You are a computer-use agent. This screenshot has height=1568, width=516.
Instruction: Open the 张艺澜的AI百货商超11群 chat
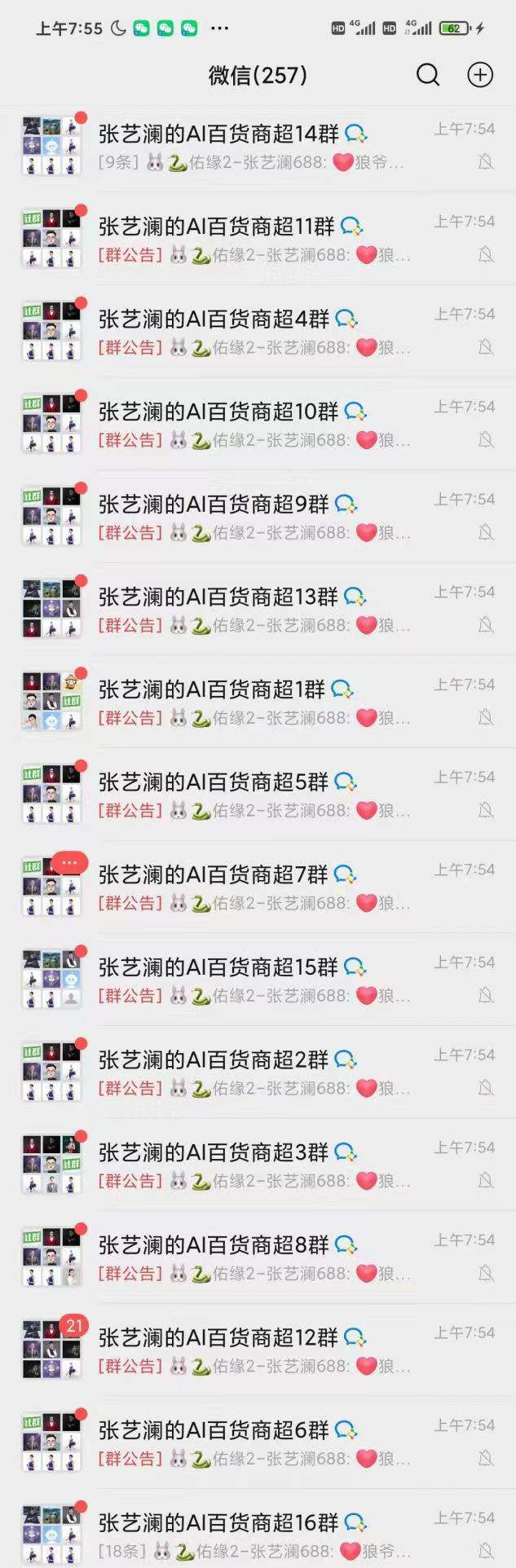tap(258, 239)
